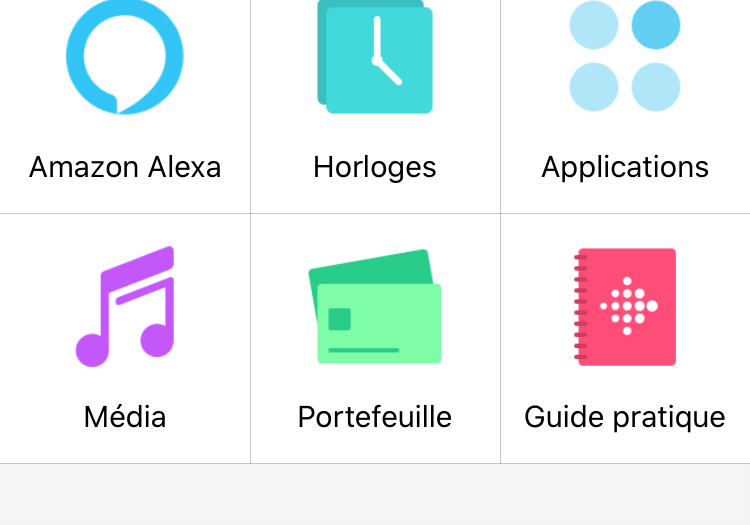Tap the Portefeuille wallet tile
Viewport: 750px width, 525px height.
[x=375, y=340]
